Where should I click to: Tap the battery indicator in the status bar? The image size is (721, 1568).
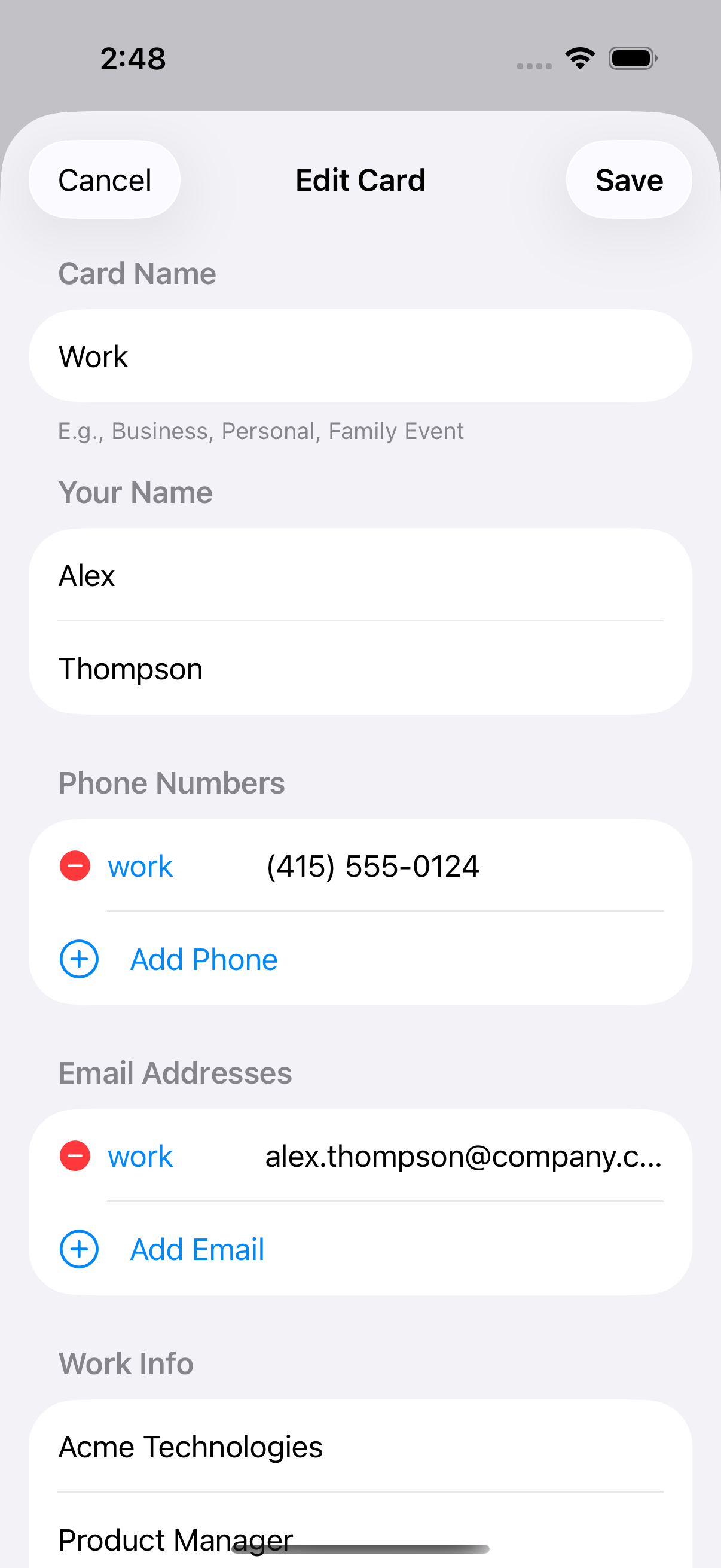pos(631,57)
